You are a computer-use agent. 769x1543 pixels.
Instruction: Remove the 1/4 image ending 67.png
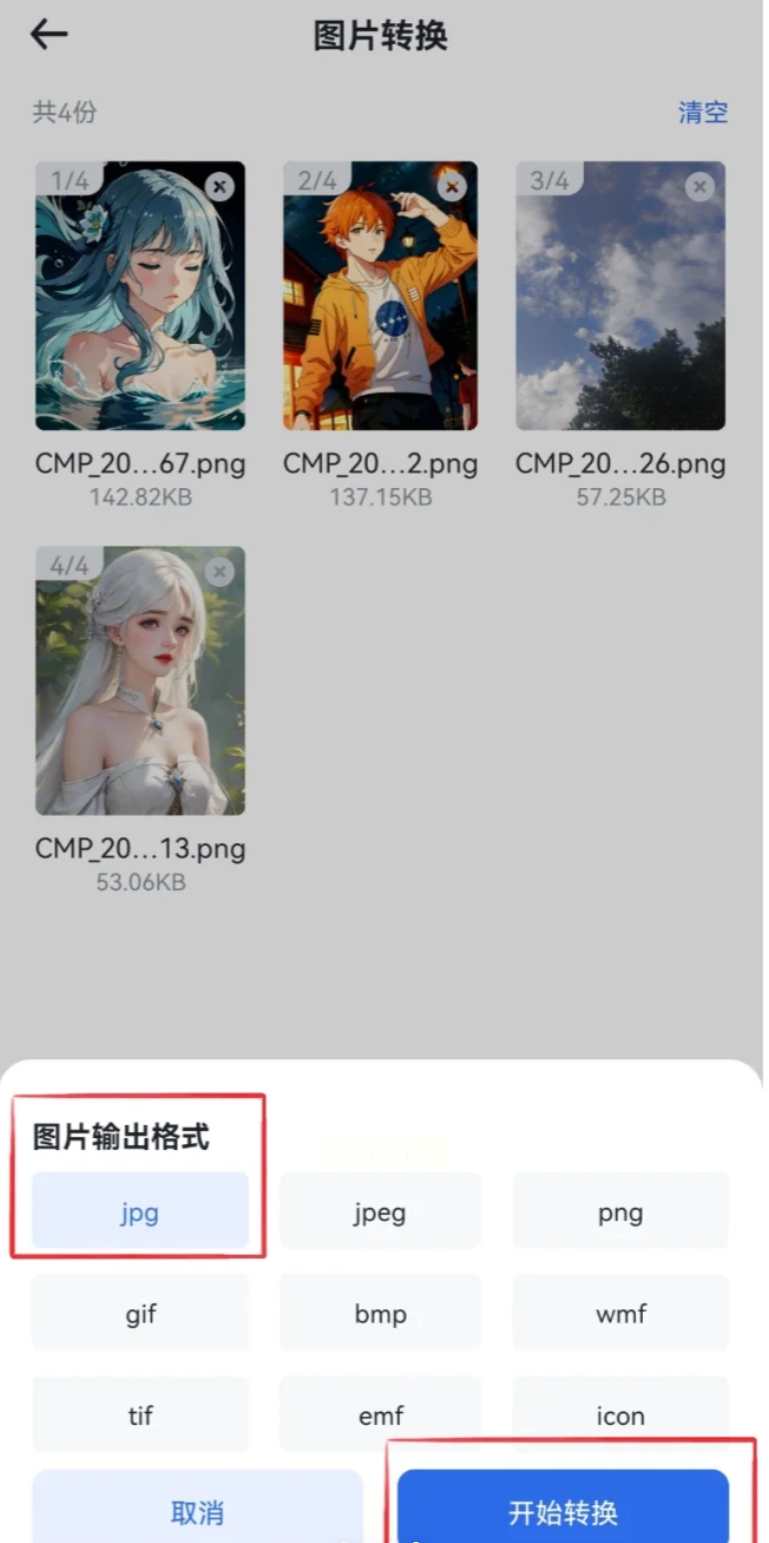click(219, 187)
